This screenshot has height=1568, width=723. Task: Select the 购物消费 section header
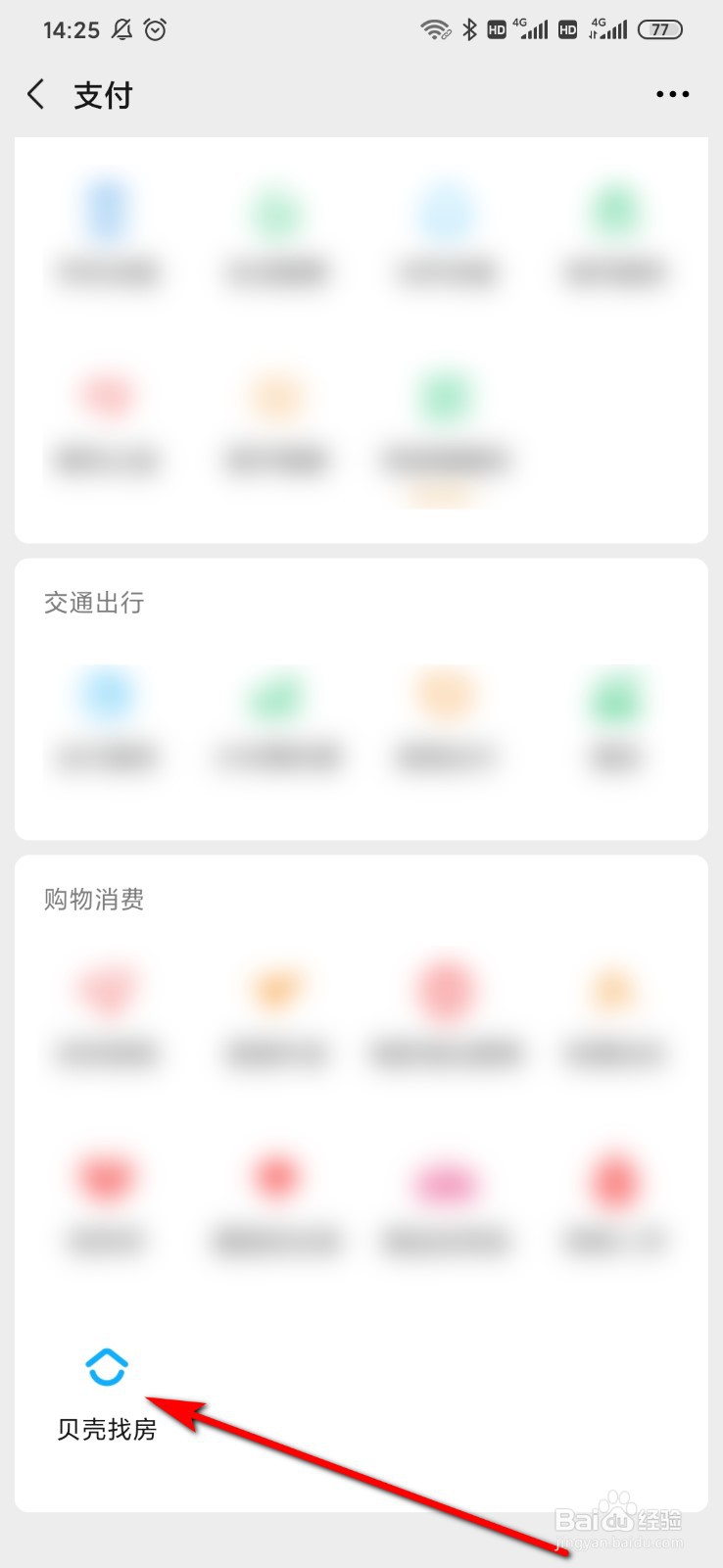coord(94,901)
